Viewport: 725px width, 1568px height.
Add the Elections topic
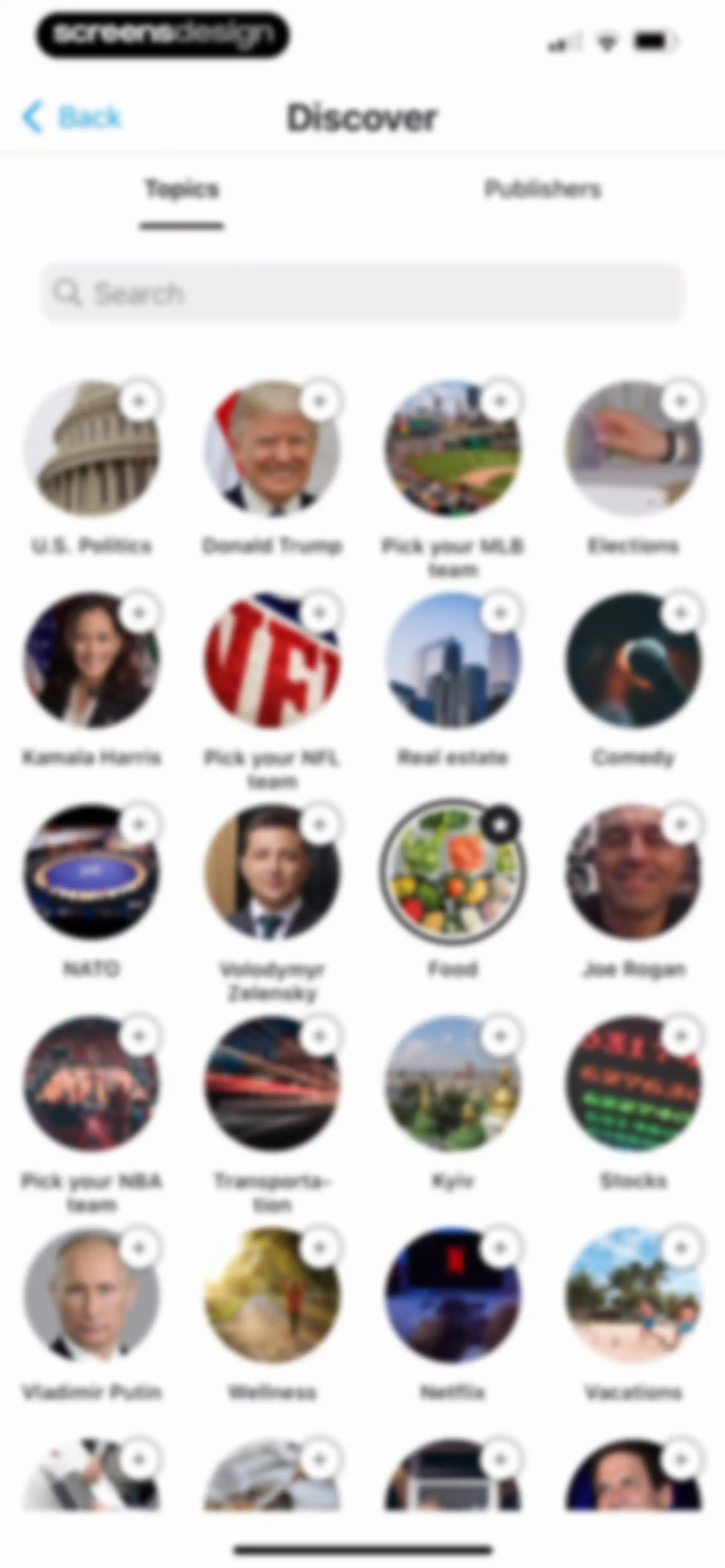point(681,401)
